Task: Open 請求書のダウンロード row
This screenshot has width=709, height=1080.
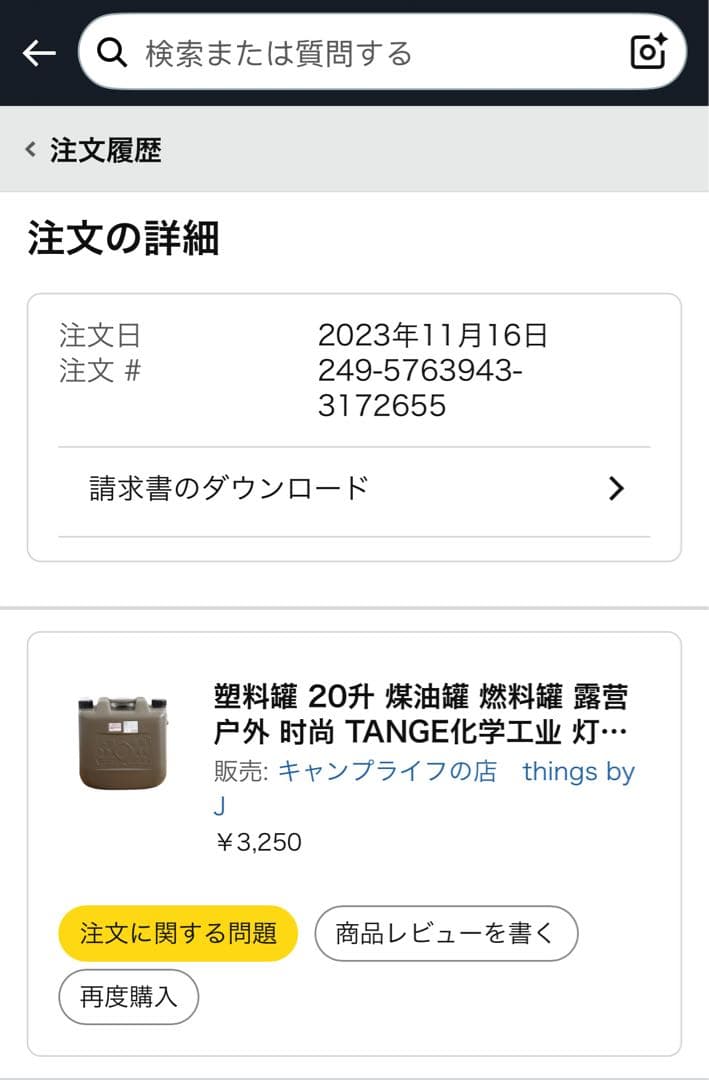Action: coord(354,489)
